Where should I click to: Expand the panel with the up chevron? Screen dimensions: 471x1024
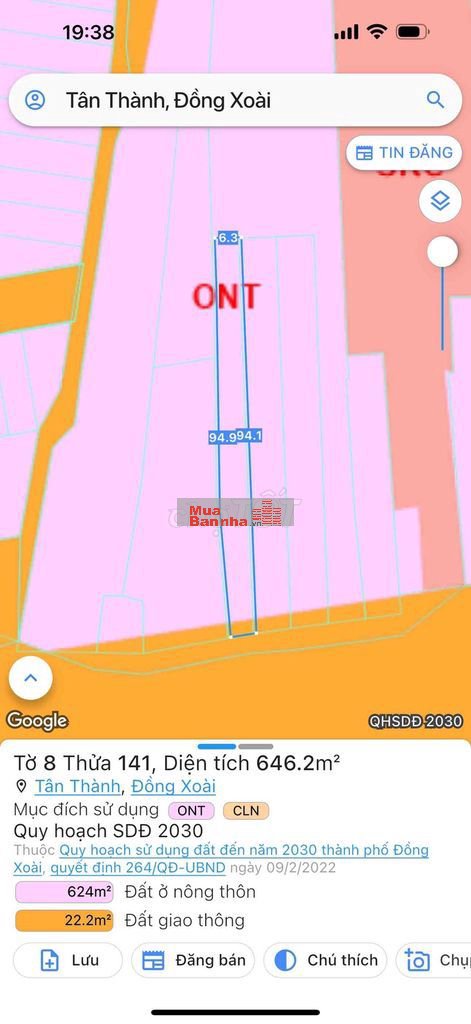click(31, 678)
